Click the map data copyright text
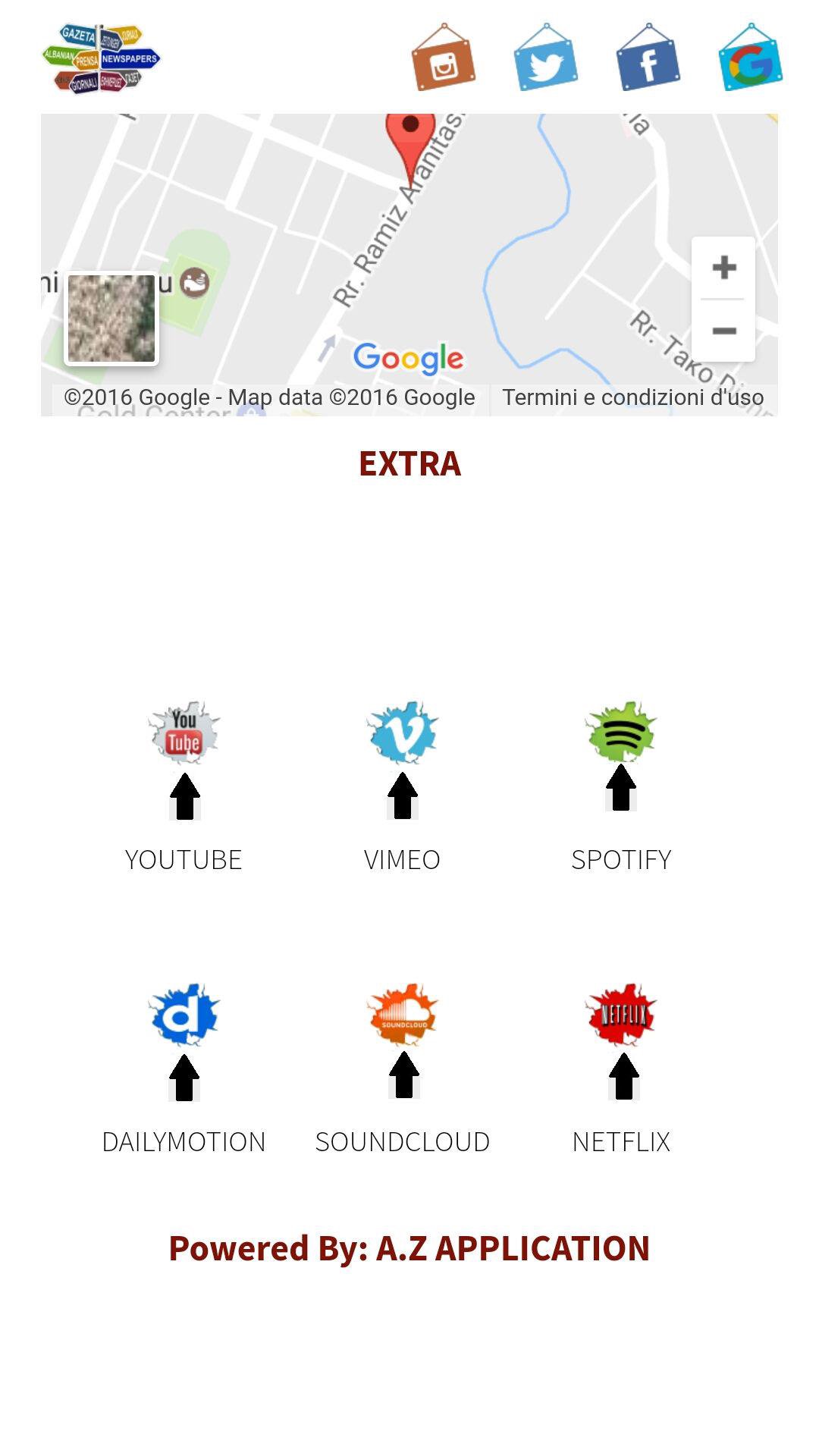Image resolution: width=819 pixels, height=1456 pixels. tap(269, 396)
